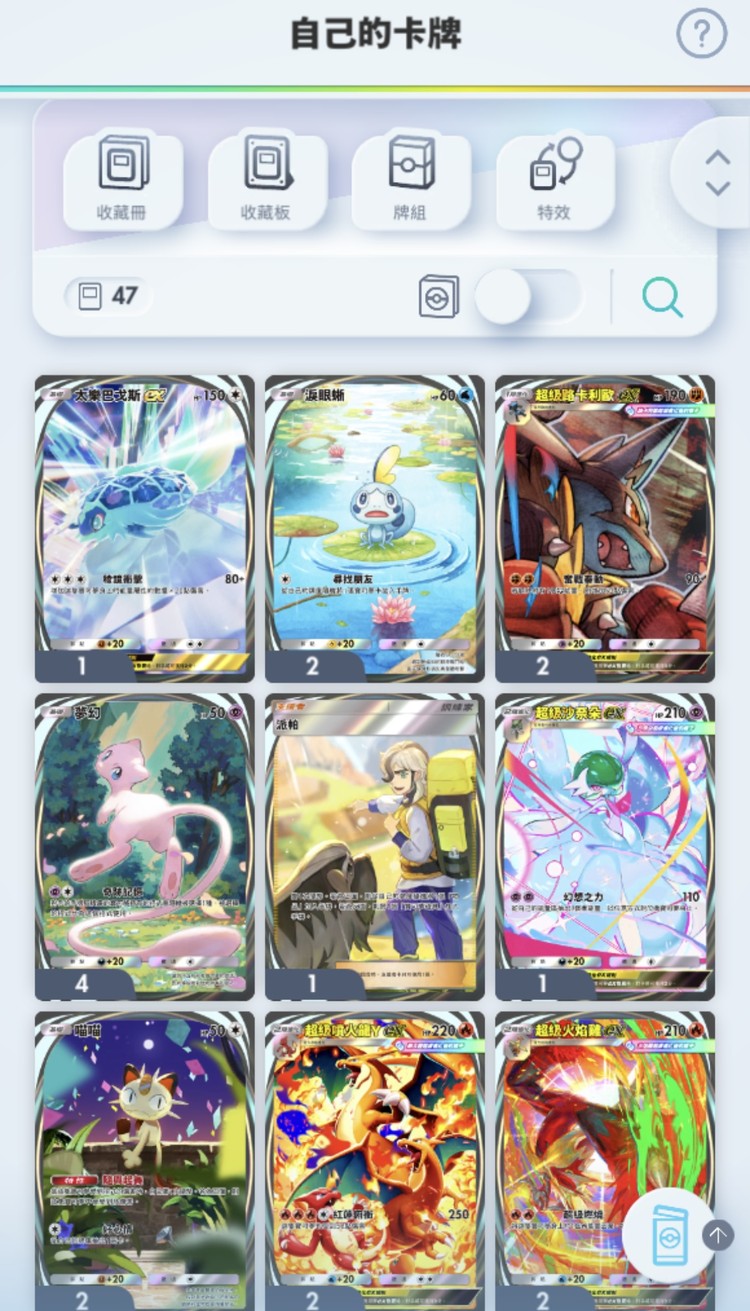The width and height of the screenshot is (750, 1311).
Task: Toggle the card stack view switch
Action: tap(528, 297)
